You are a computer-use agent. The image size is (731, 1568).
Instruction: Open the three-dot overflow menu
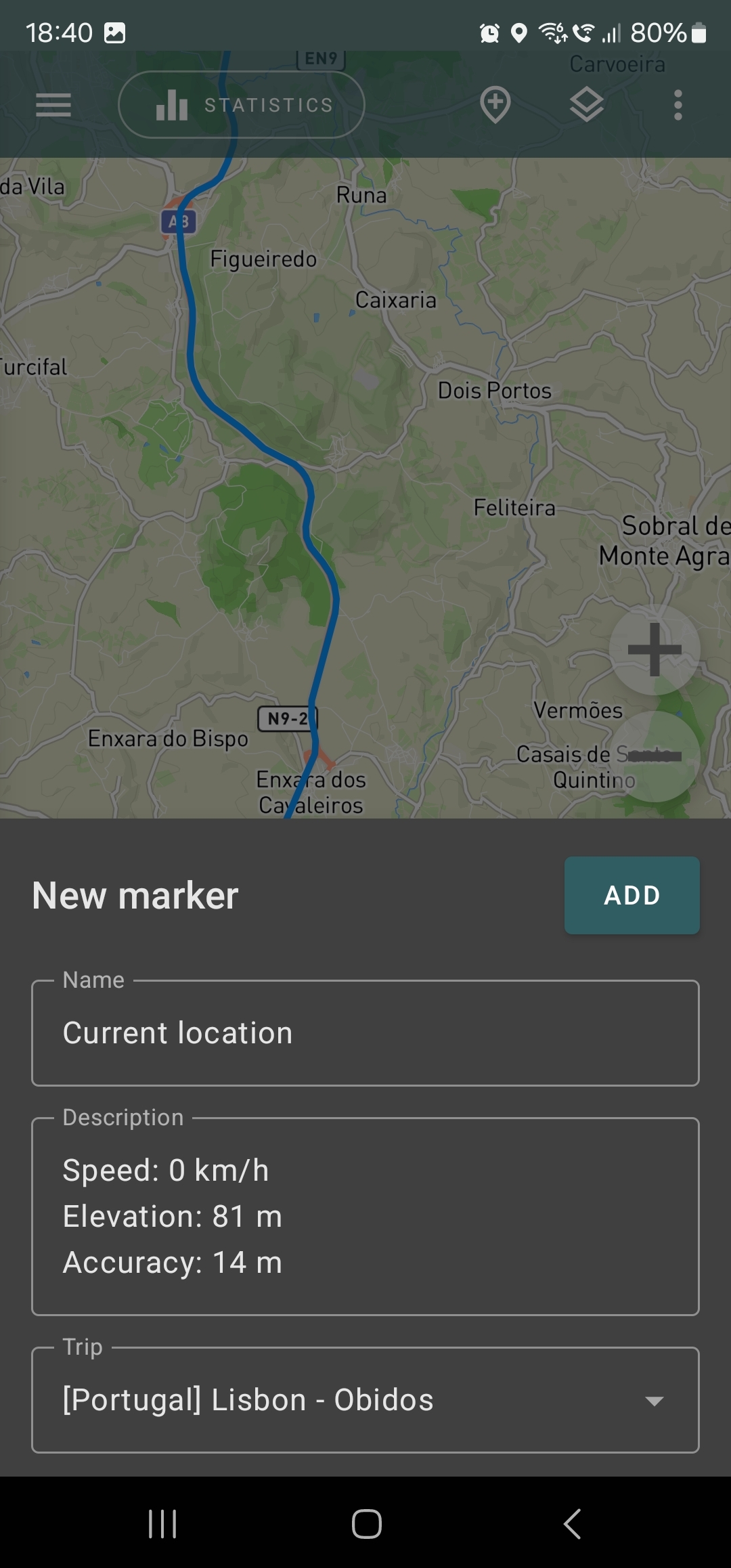coord(678,105)
